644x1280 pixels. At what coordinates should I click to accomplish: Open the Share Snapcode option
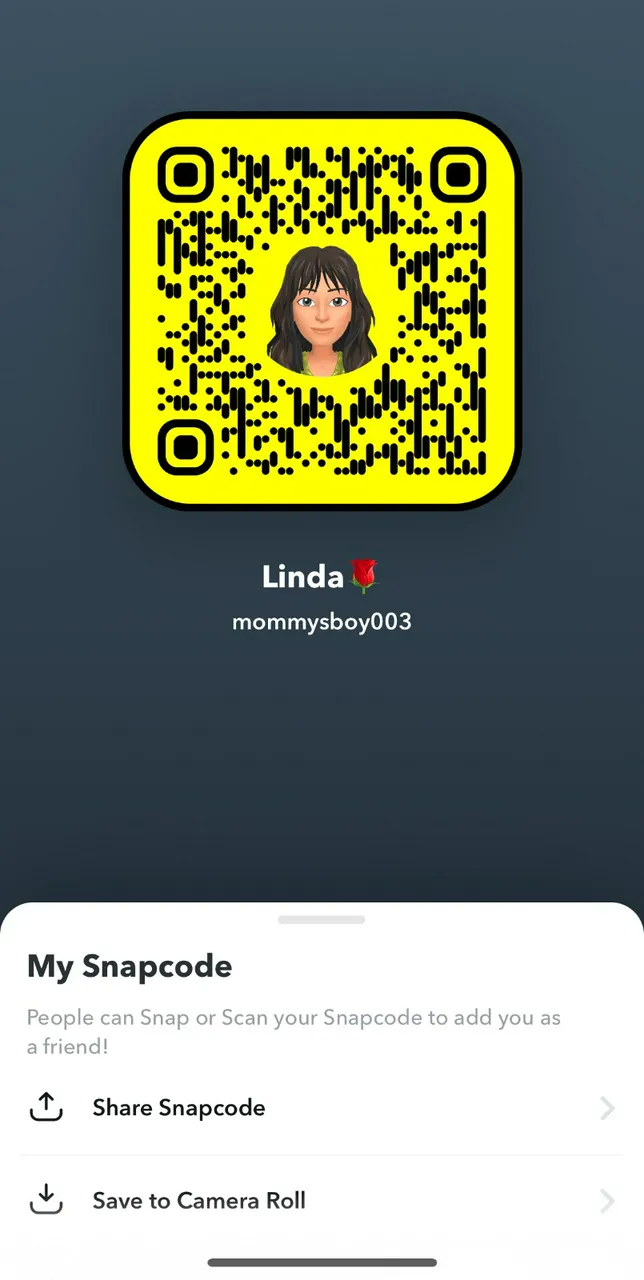(179, 1108)
